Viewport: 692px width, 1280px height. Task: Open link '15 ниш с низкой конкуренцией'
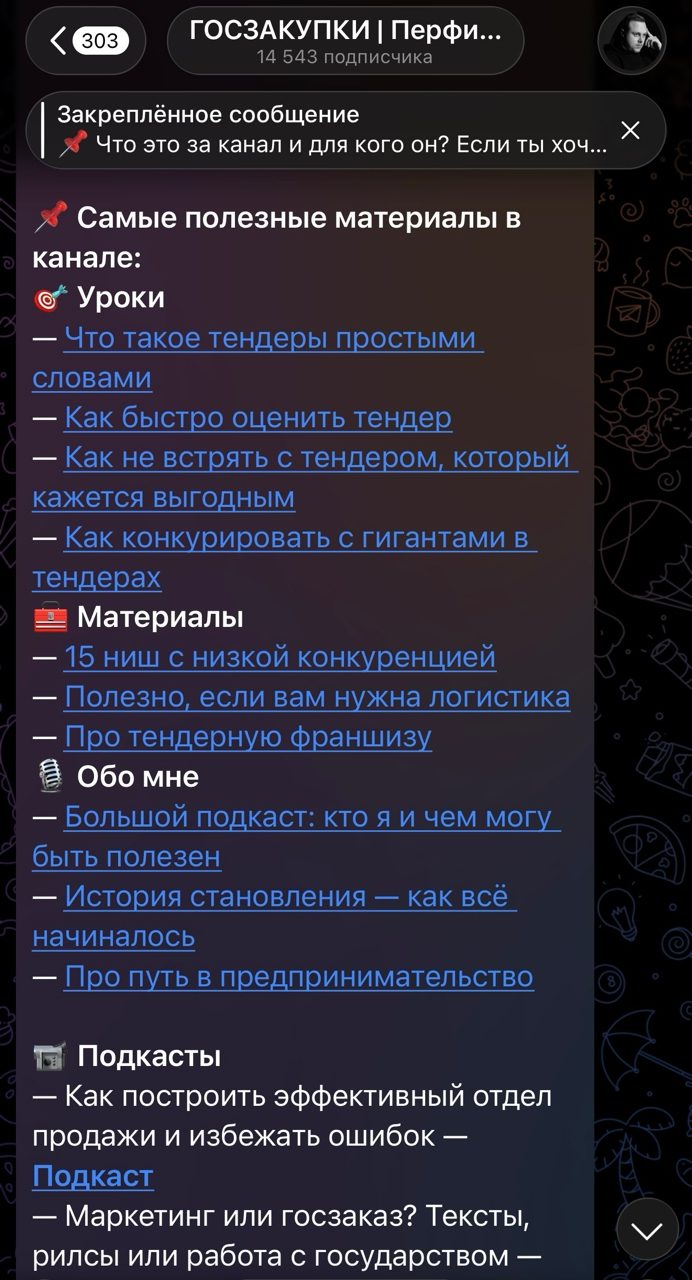[x=280, y=657]
